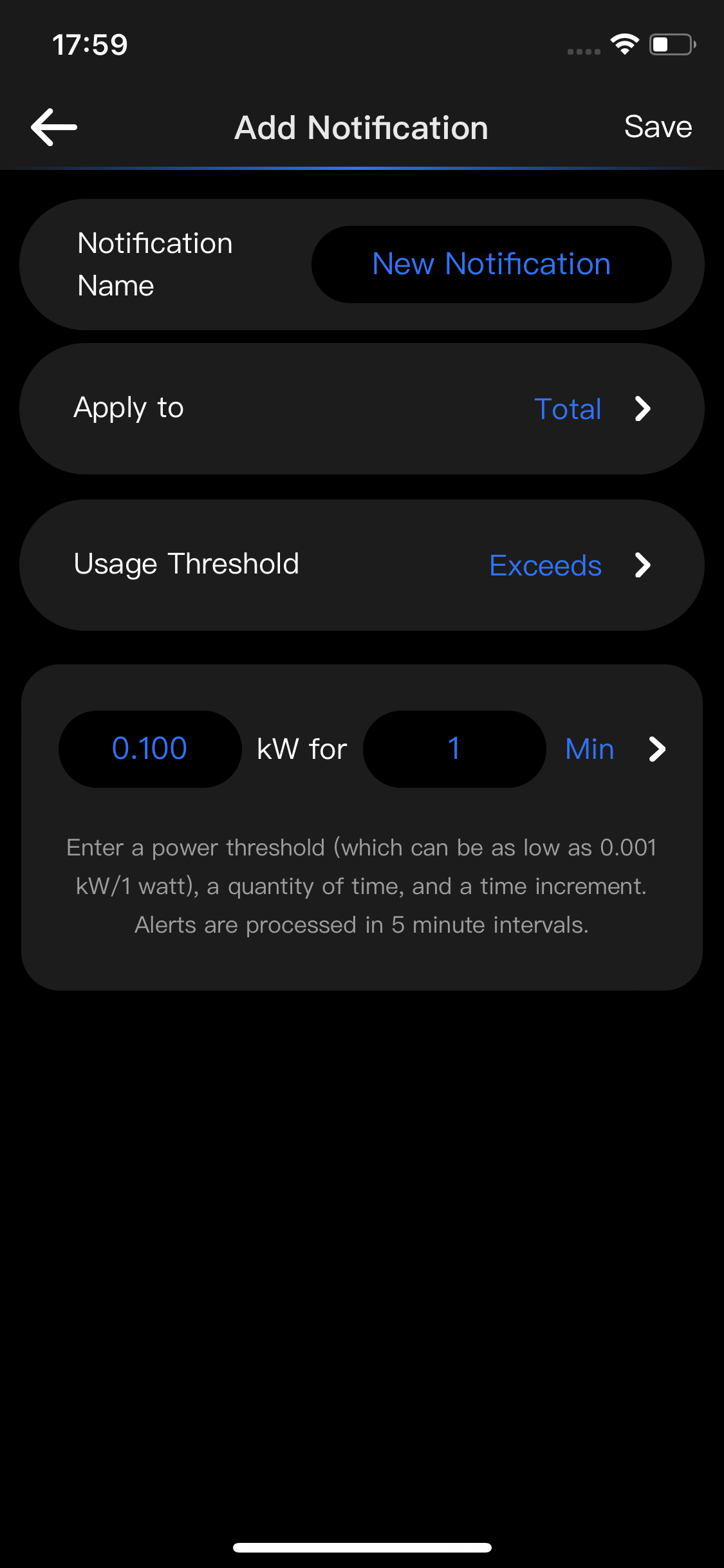The image size is (724, 1568).
Task: Go back using the arrow icon
Action: click(x=54, y=127)
